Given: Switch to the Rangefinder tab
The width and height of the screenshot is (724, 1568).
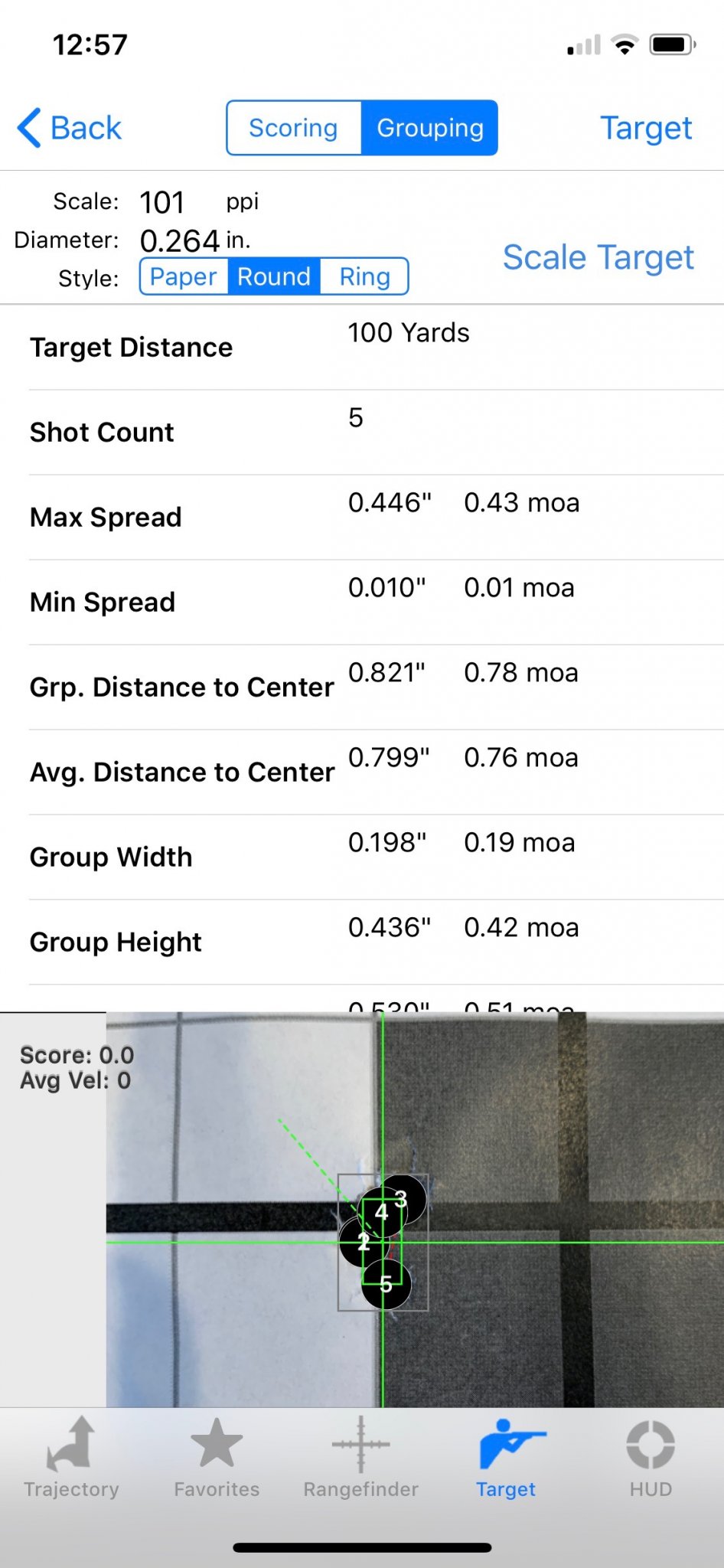Looking at the screenshot, I should click(361, 1459).
